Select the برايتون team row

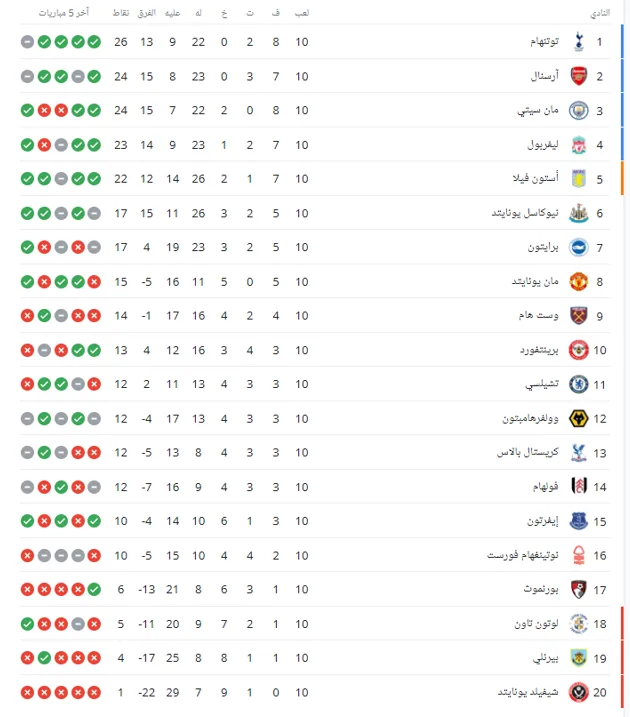click(x=315, y=247)
